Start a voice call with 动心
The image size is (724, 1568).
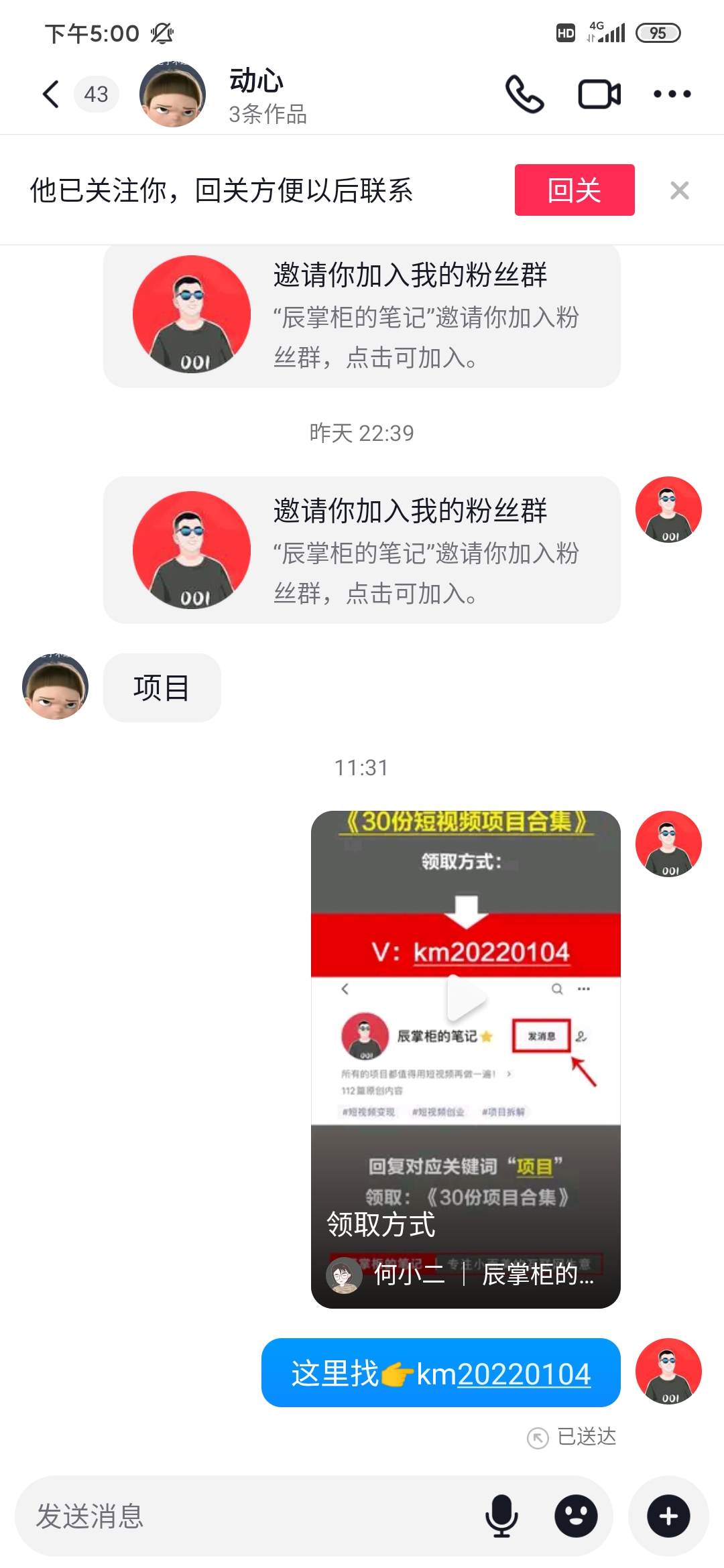pyautogui.click(x=524, y=94)
